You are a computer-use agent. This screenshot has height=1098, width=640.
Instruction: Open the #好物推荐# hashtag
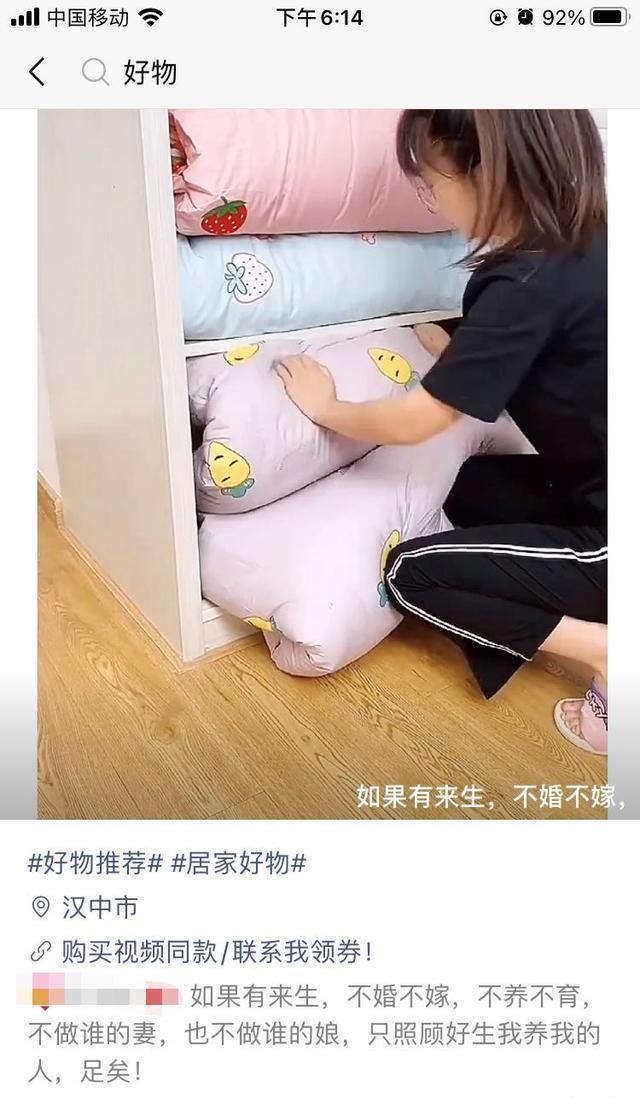tap(95, 863)
